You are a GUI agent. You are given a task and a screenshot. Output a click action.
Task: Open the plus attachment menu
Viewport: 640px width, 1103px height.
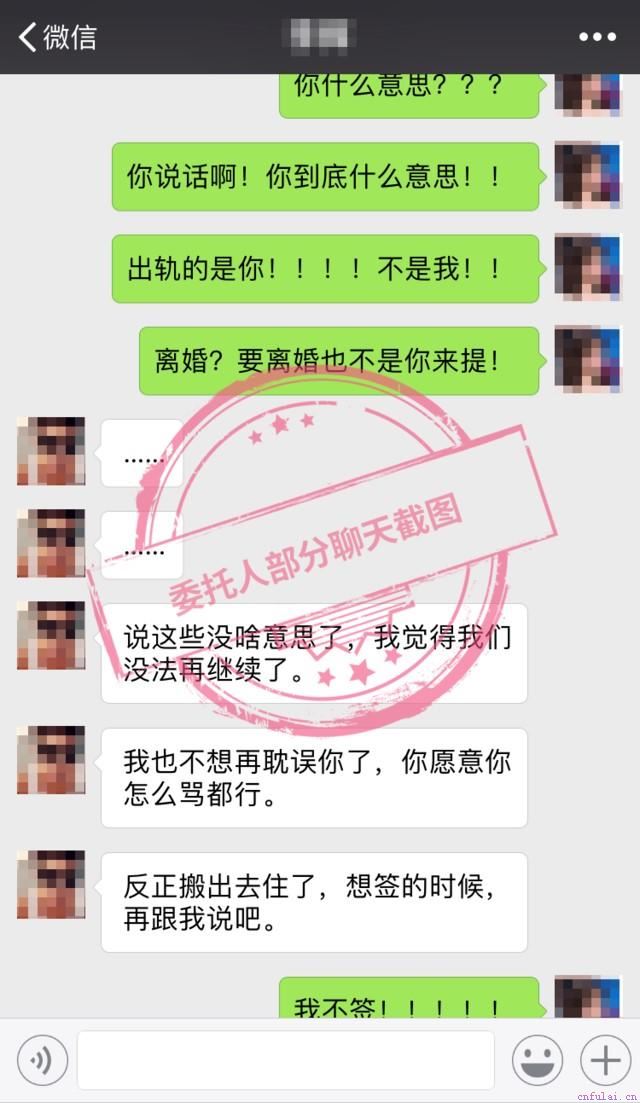[x=604, y=1060]
